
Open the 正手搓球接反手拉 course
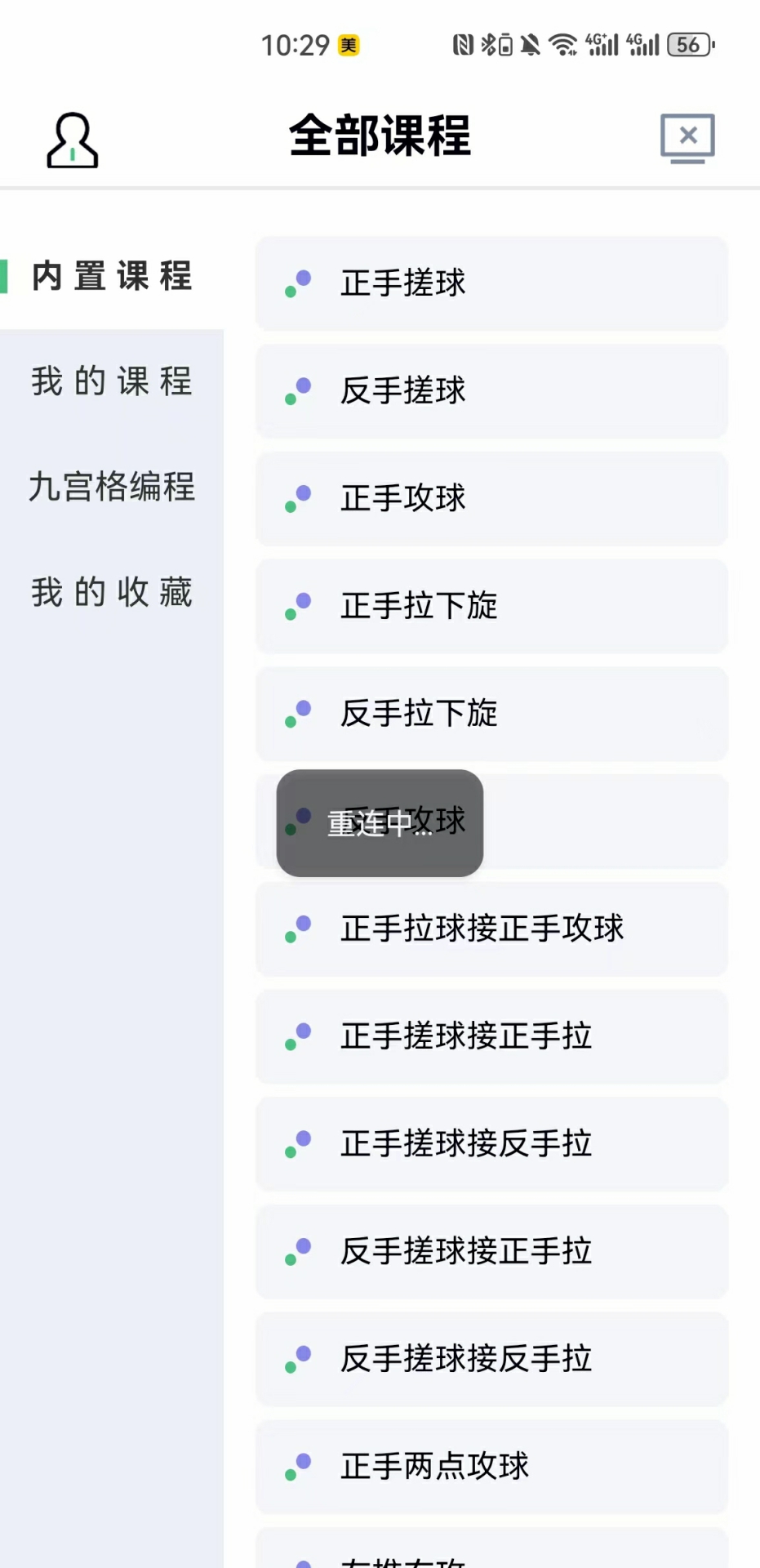click(491, 1145)
